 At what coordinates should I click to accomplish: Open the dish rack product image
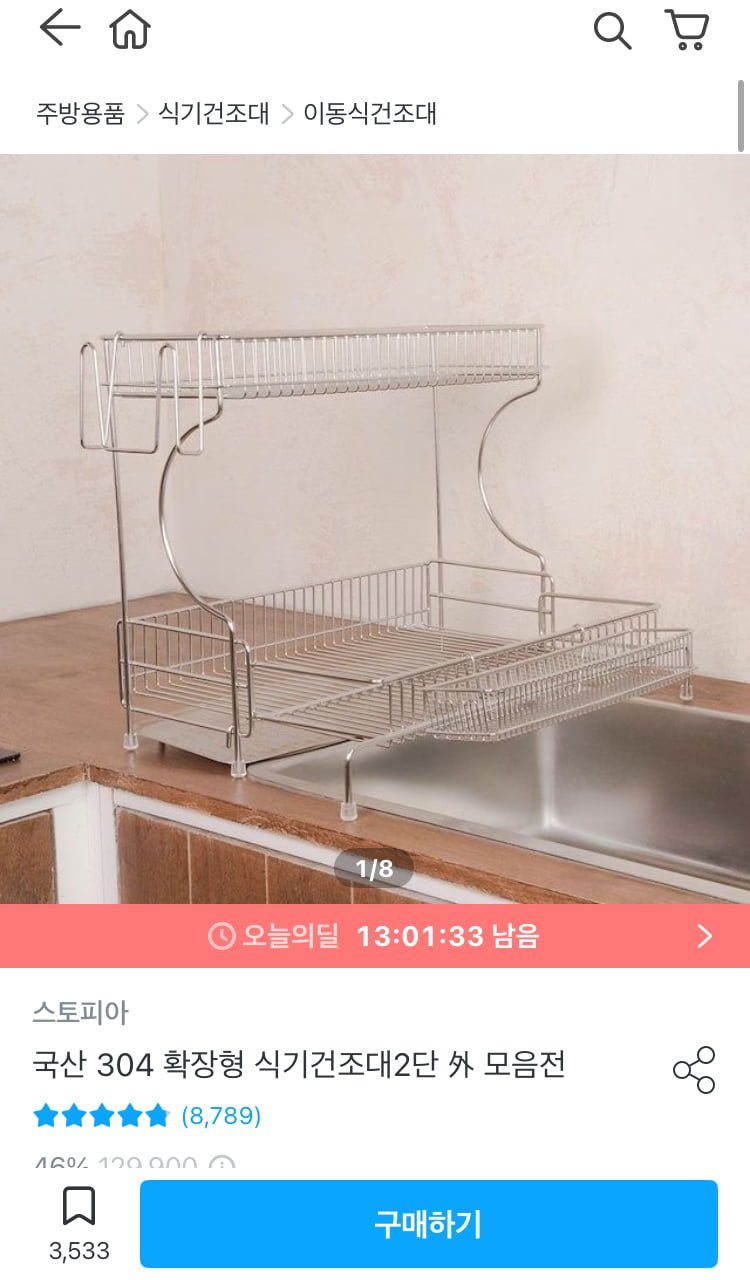375,528
